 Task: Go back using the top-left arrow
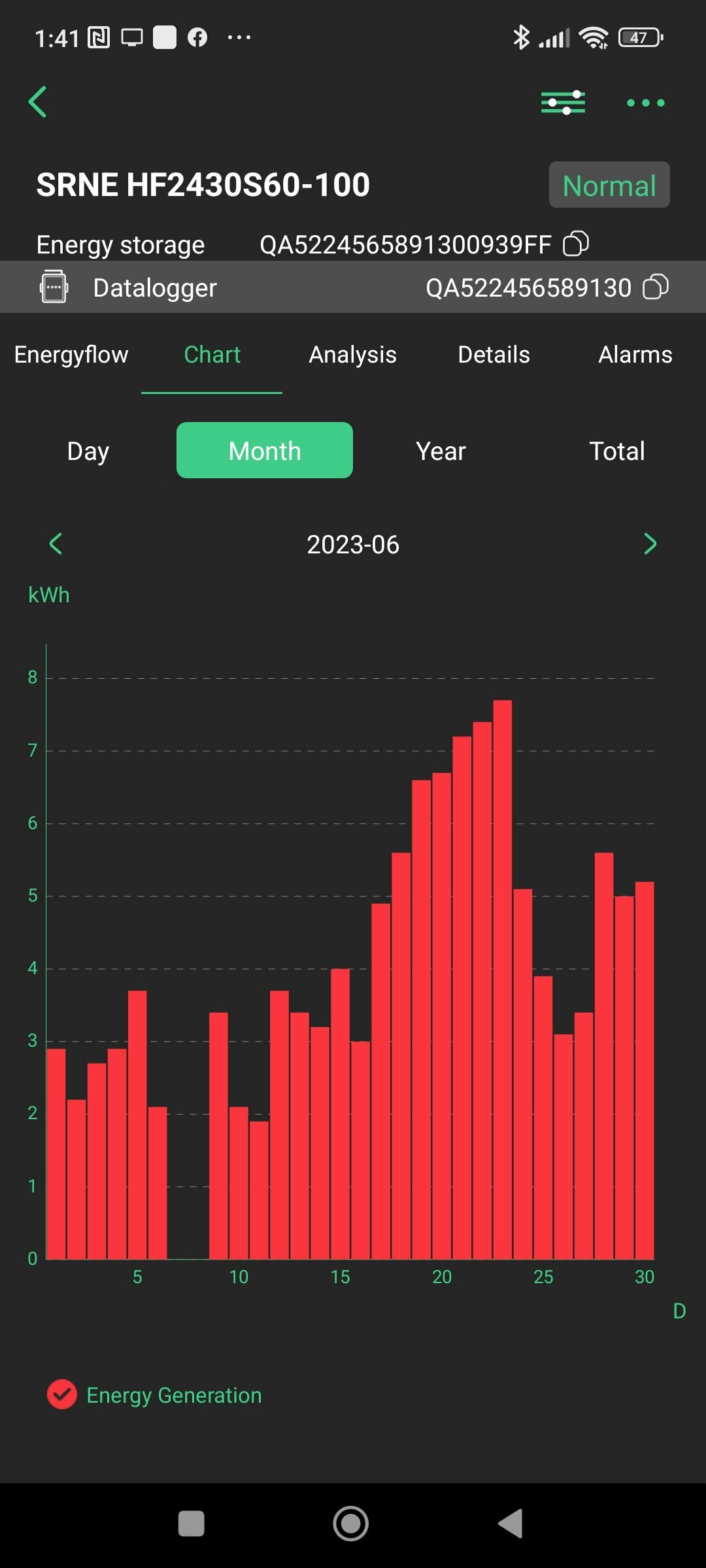[x=38, y=102]
